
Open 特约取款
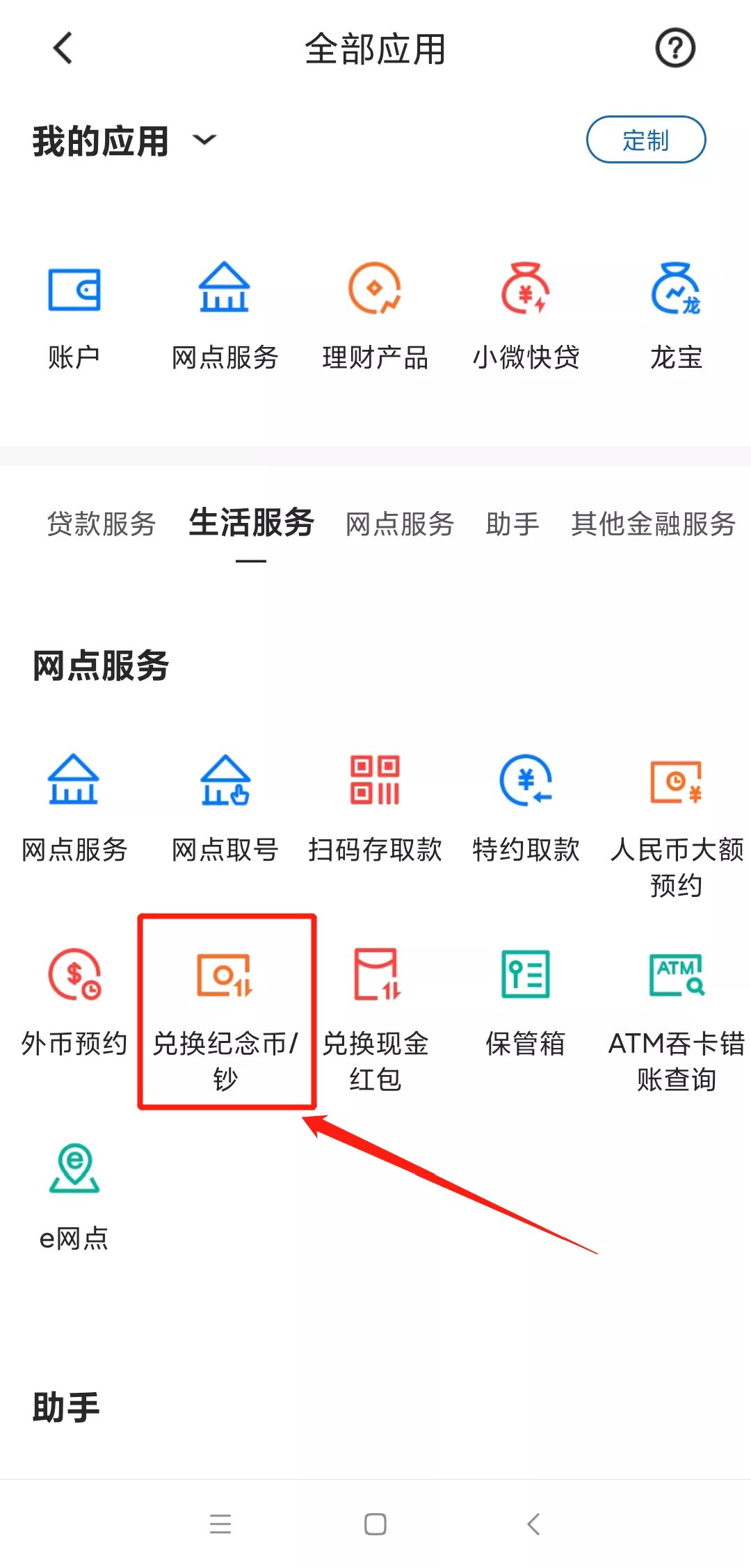(526, 808)
